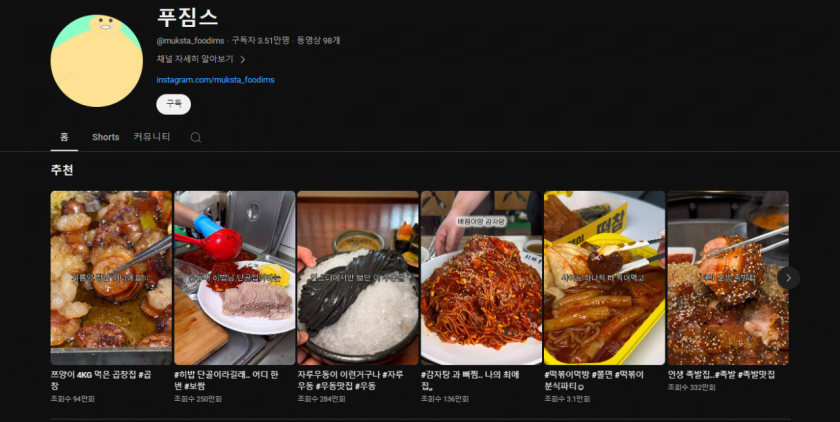Open the 자루우동이 이런거구나 video

pos(357,277)
